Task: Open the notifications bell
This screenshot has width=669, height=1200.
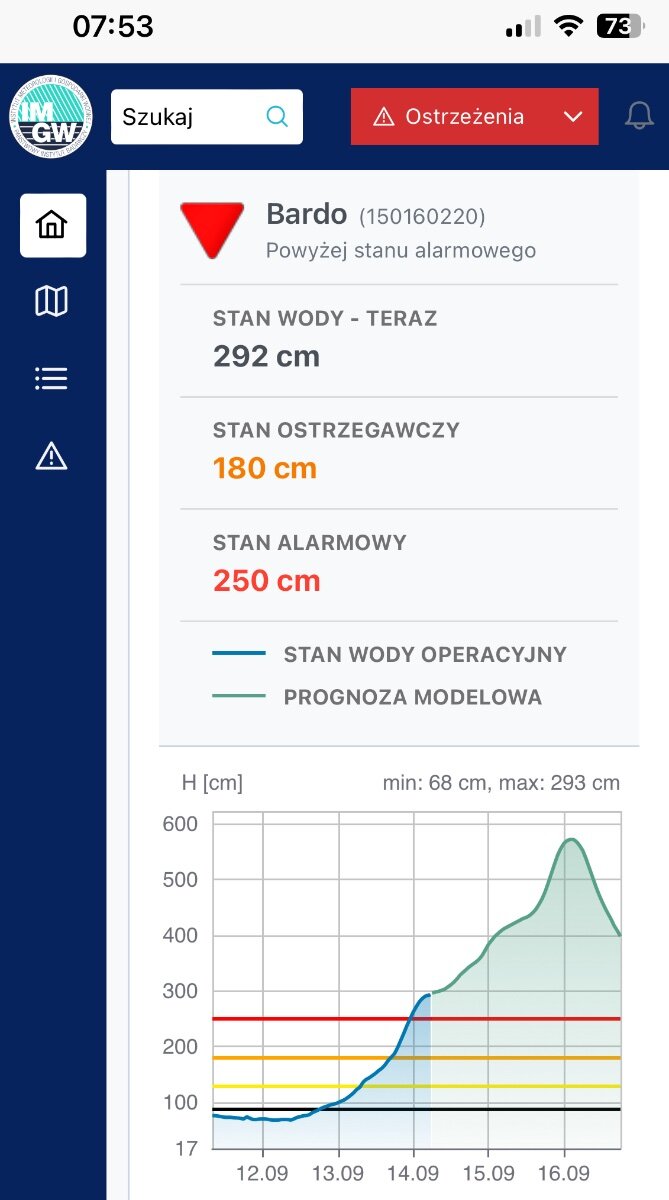Action: coord(639,116)
